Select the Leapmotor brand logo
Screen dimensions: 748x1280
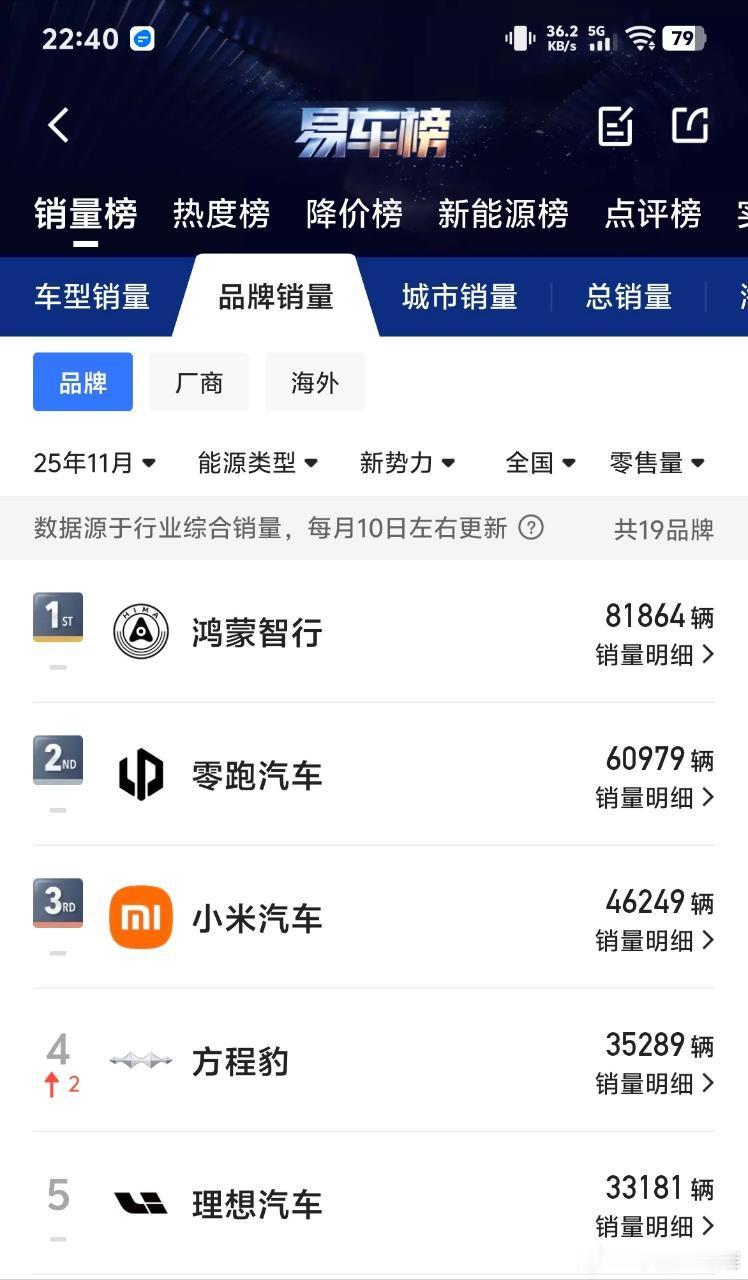coord(141,774)
